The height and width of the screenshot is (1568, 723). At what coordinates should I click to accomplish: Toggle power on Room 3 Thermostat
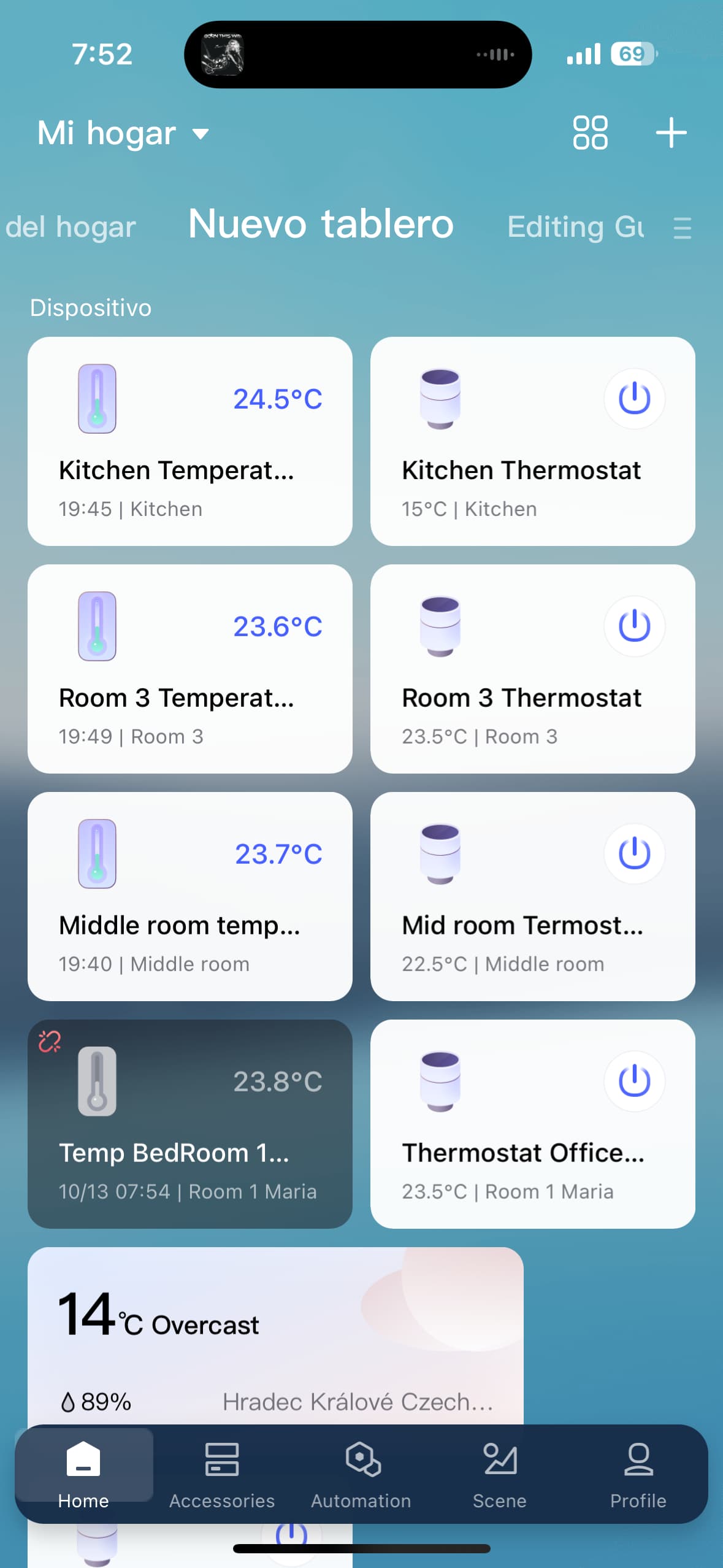point(634,626)
